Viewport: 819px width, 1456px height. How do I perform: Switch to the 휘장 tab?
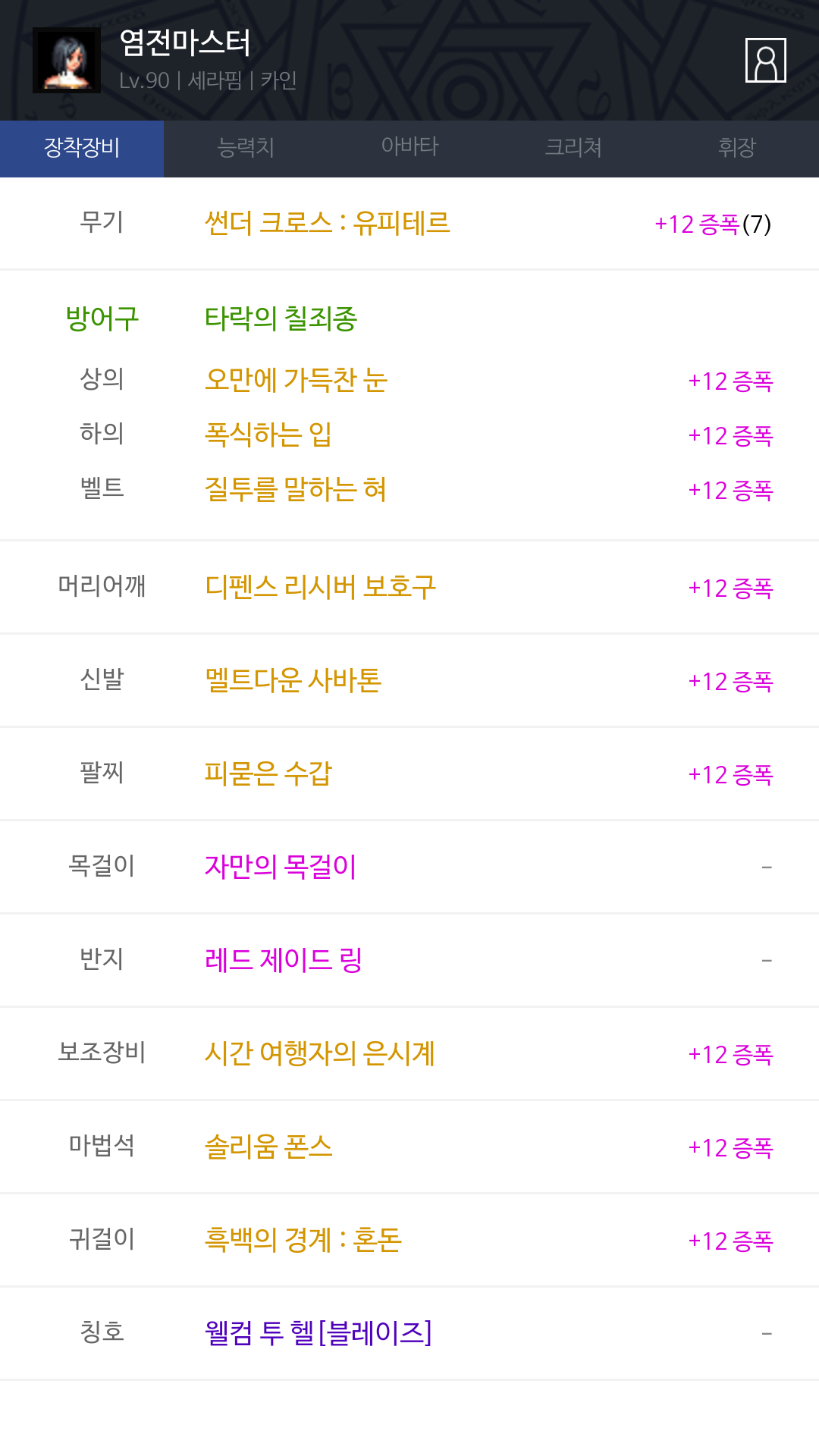click(x=737, y=149)
